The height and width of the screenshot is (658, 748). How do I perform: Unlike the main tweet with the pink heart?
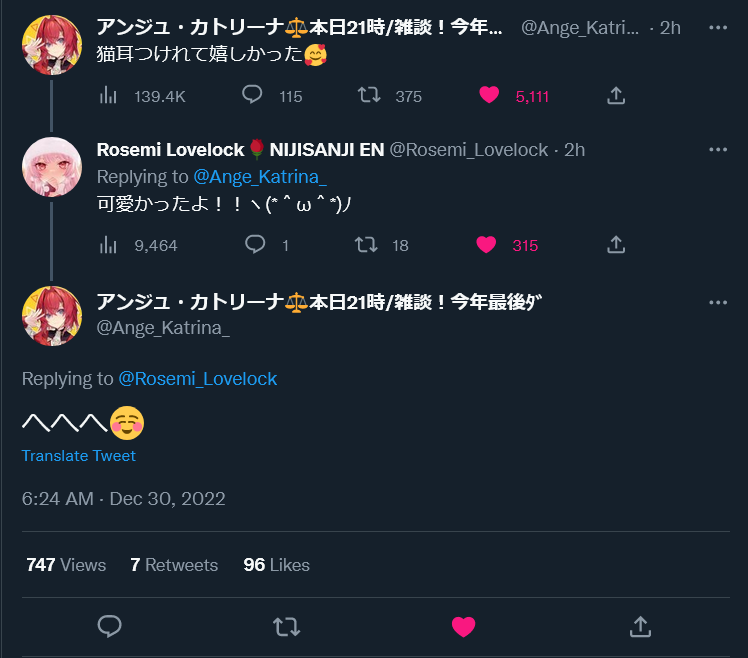point(463,627)
